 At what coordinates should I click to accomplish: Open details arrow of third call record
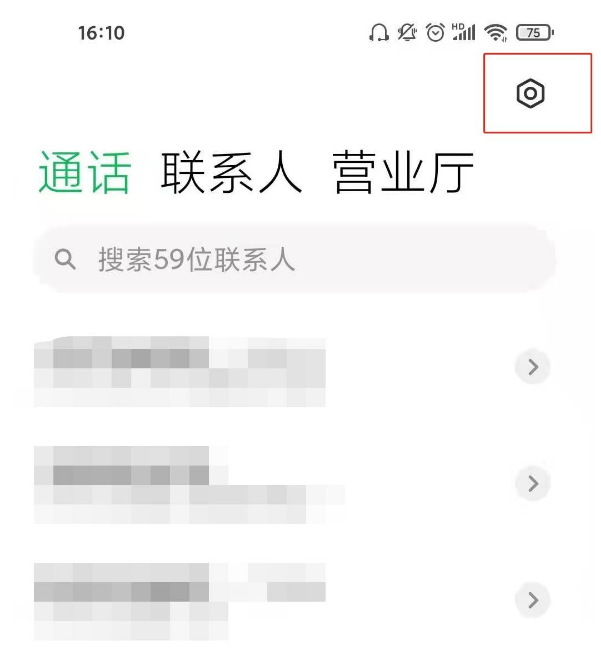(x=533, y=600)
